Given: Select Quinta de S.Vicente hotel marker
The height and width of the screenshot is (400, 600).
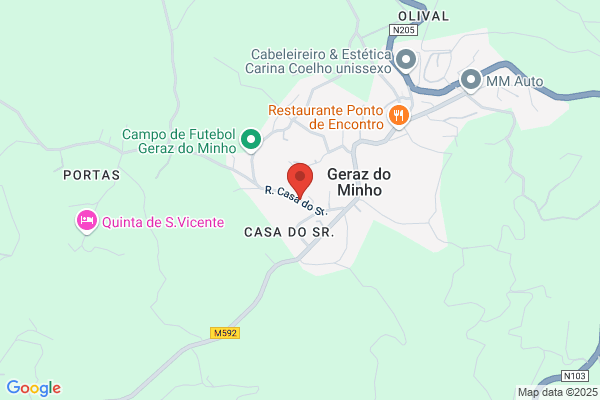Looking at the screenshot, I should click(x=87, y=221).
